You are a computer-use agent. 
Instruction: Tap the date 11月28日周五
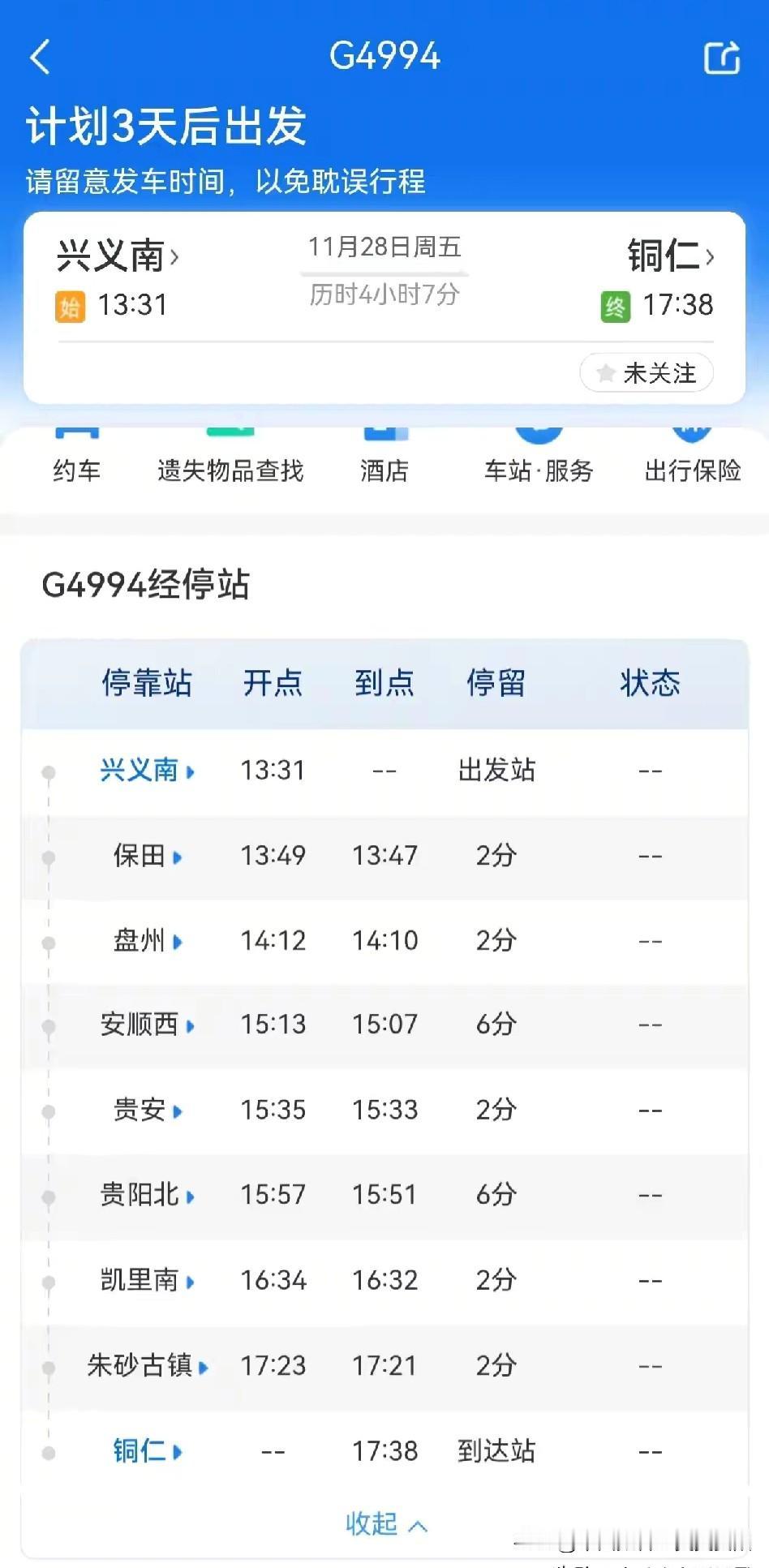click(x=384, y=247)
